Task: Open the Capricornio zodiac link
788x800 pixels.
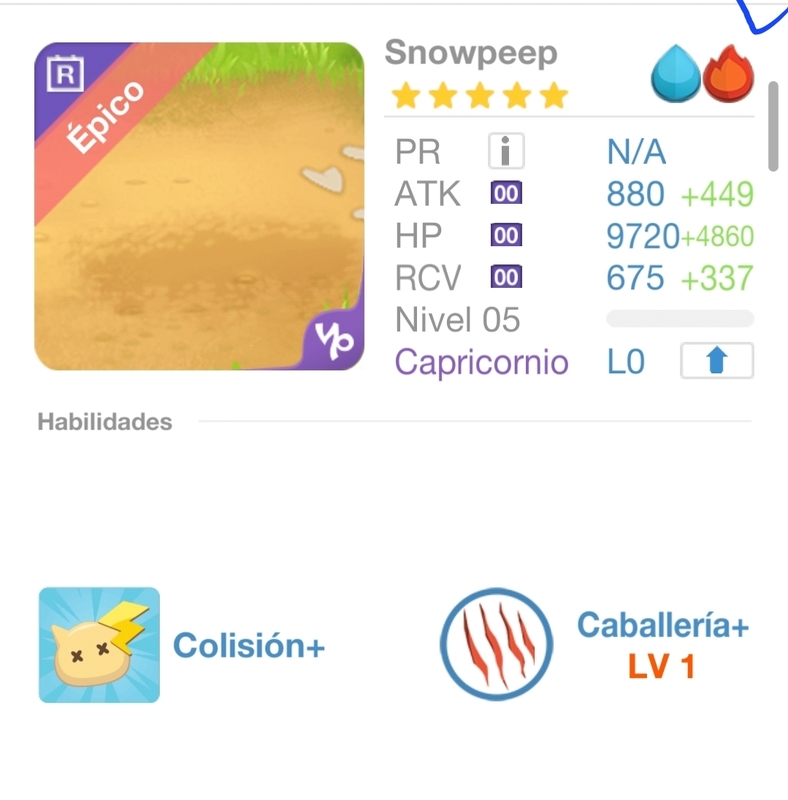Action: [x=481, y=362]
